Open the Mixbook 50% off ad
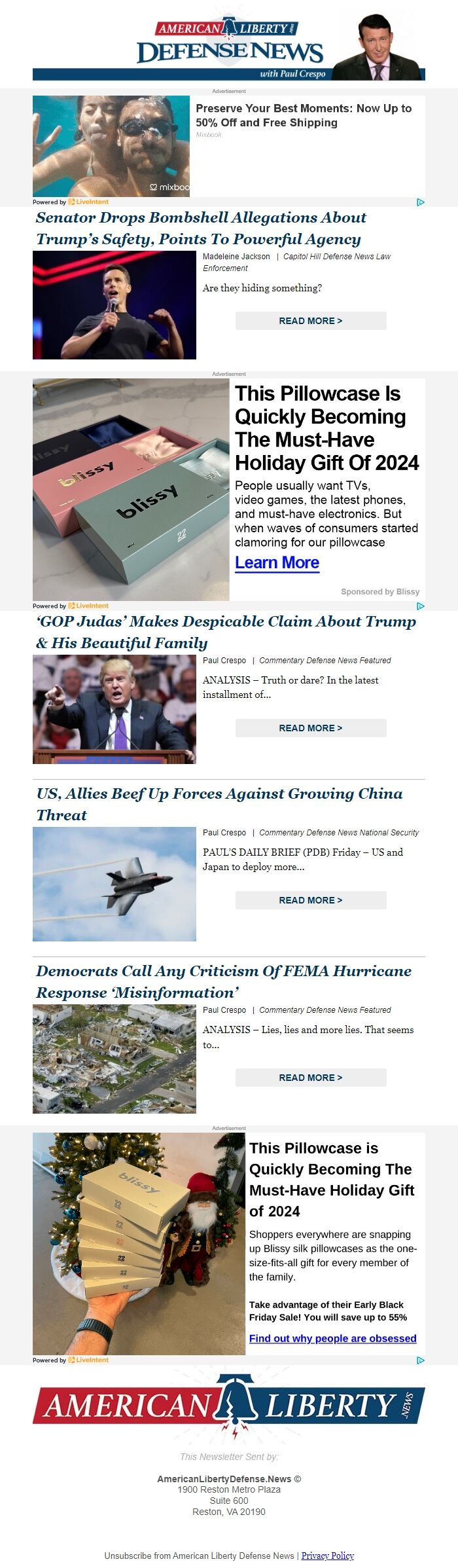Image resolution: width=458 pixels, height=1568 pixels. (x=303, y=115)
